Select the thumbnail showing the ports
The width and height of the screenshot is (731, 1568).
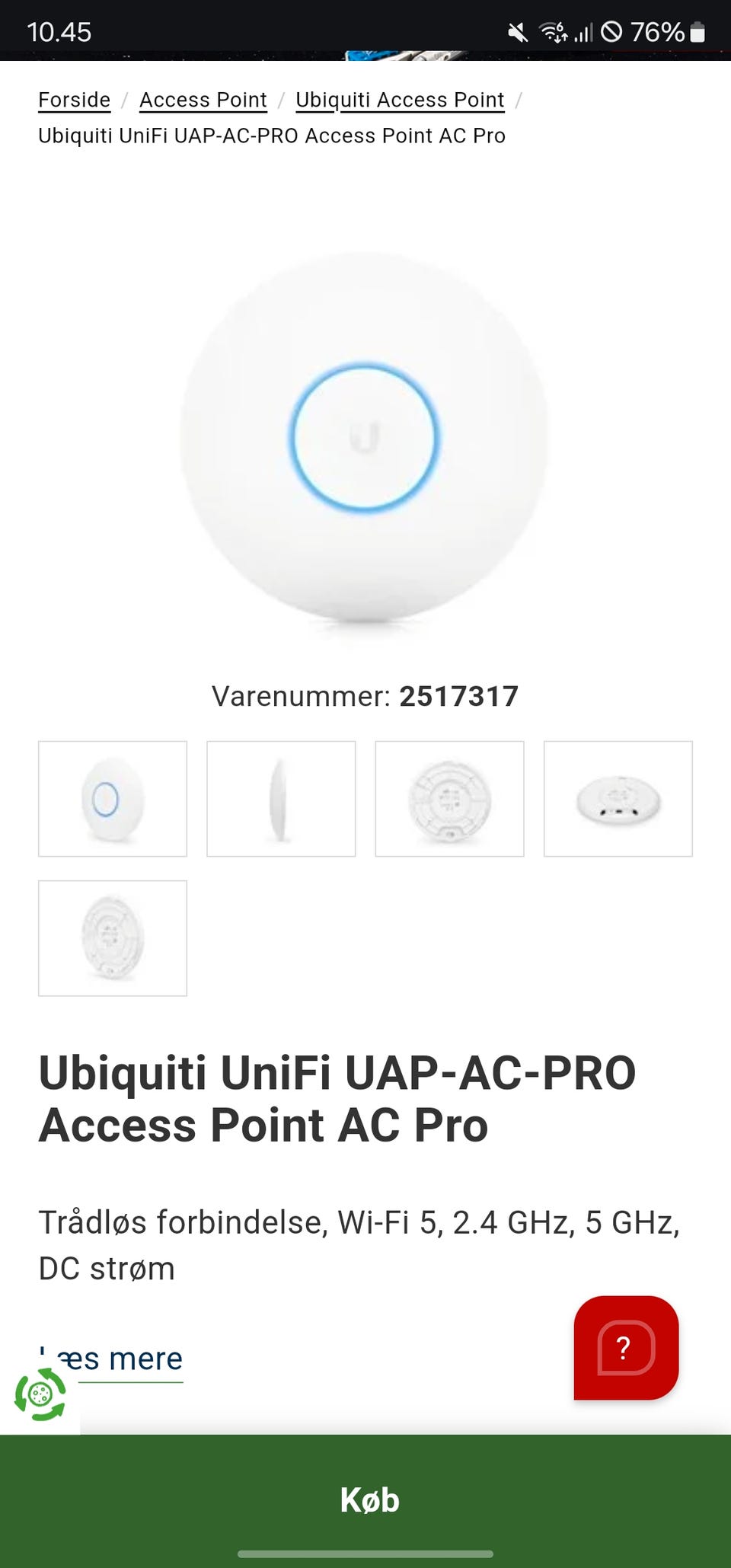pos(618,799)
